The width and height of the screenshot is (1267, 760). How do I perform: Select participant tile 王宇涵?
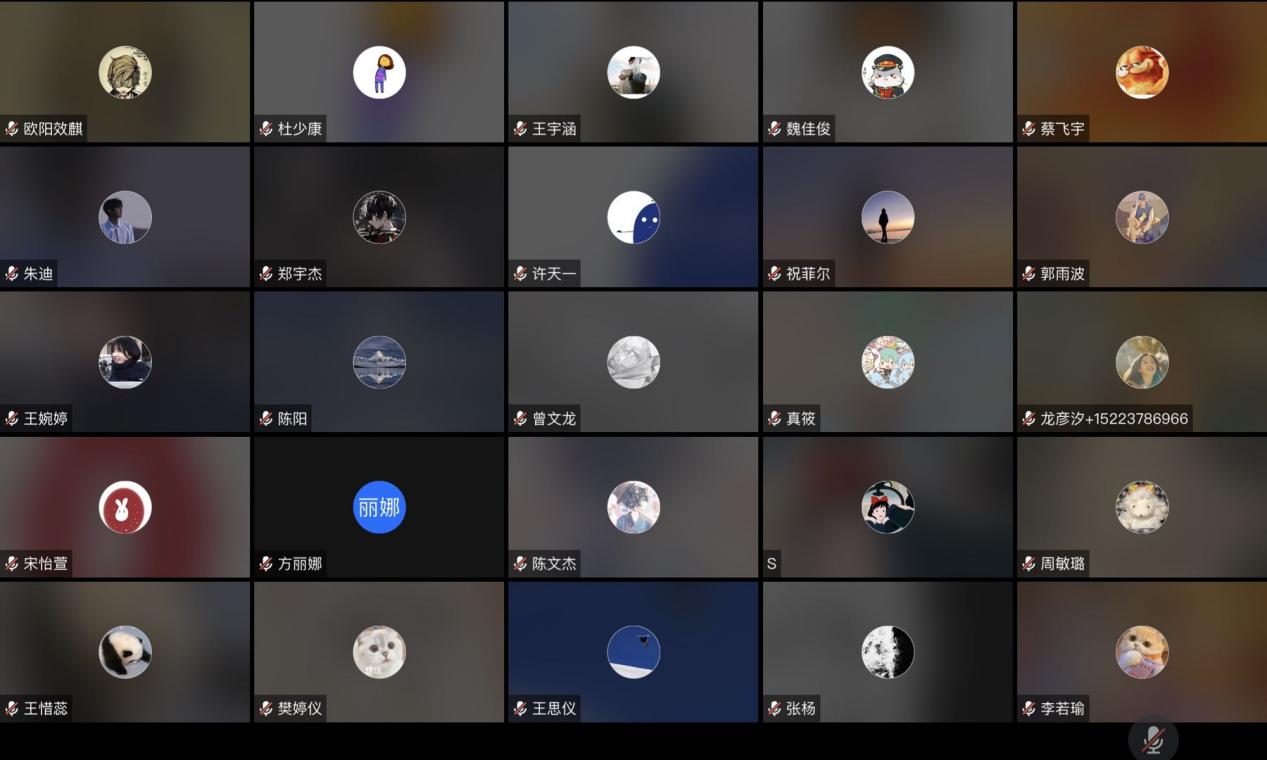(633, 72)
